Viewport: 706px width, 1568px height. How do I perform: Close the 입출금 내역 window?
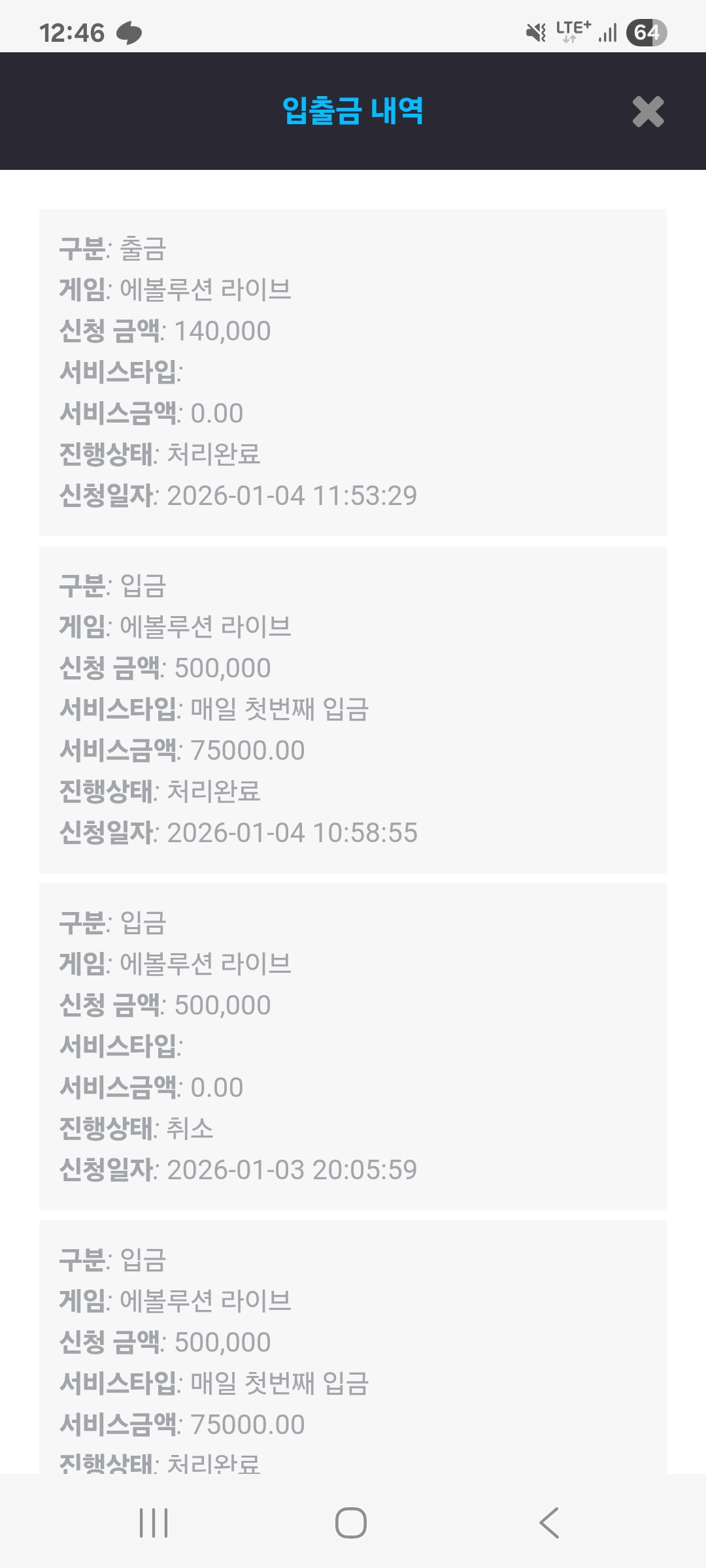click(x=648, y=112)
